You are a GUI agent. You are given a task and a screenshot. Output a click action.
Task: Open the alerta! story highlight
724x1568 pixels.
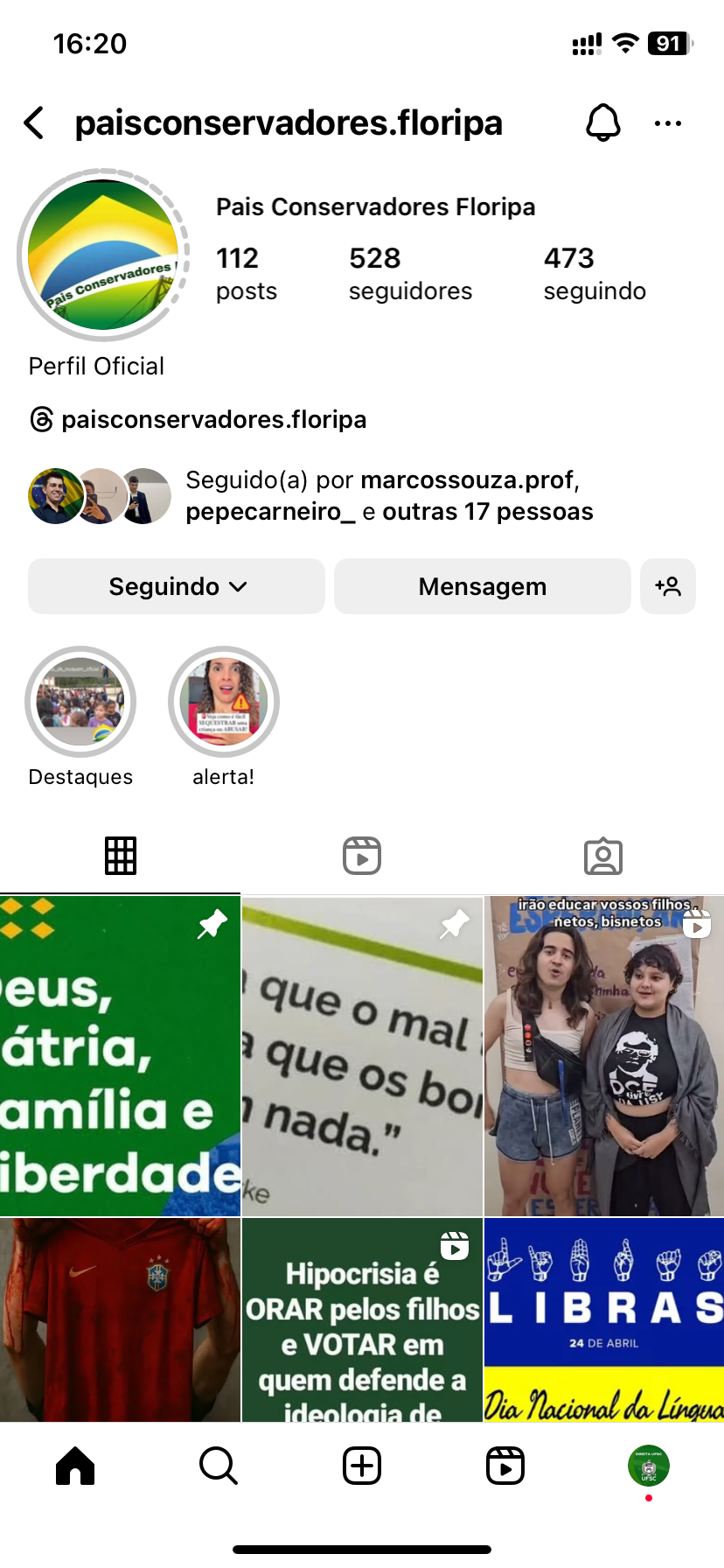pos(224,702)
